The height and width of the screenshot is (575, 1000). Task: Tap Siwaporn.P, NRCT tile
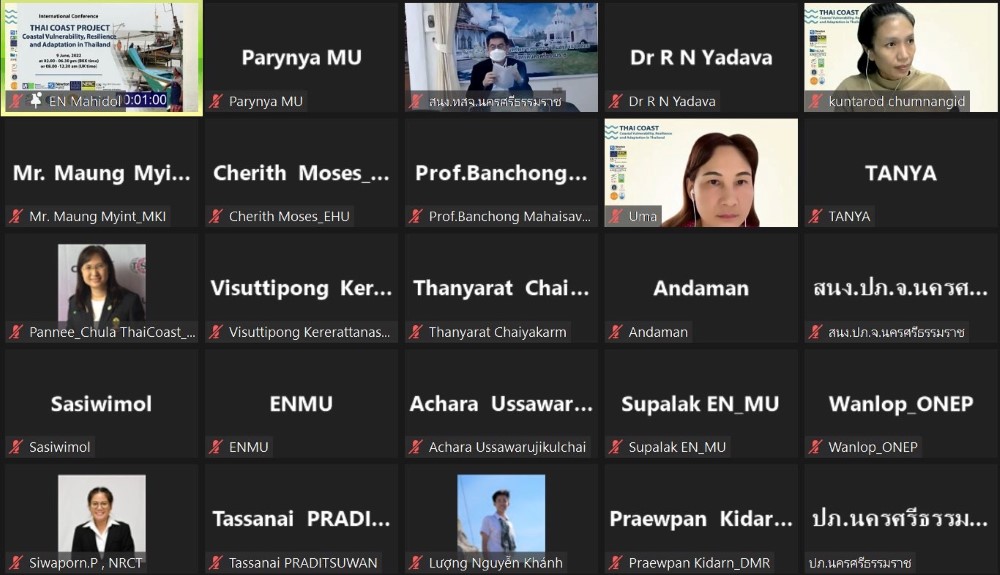pos(101,517)
